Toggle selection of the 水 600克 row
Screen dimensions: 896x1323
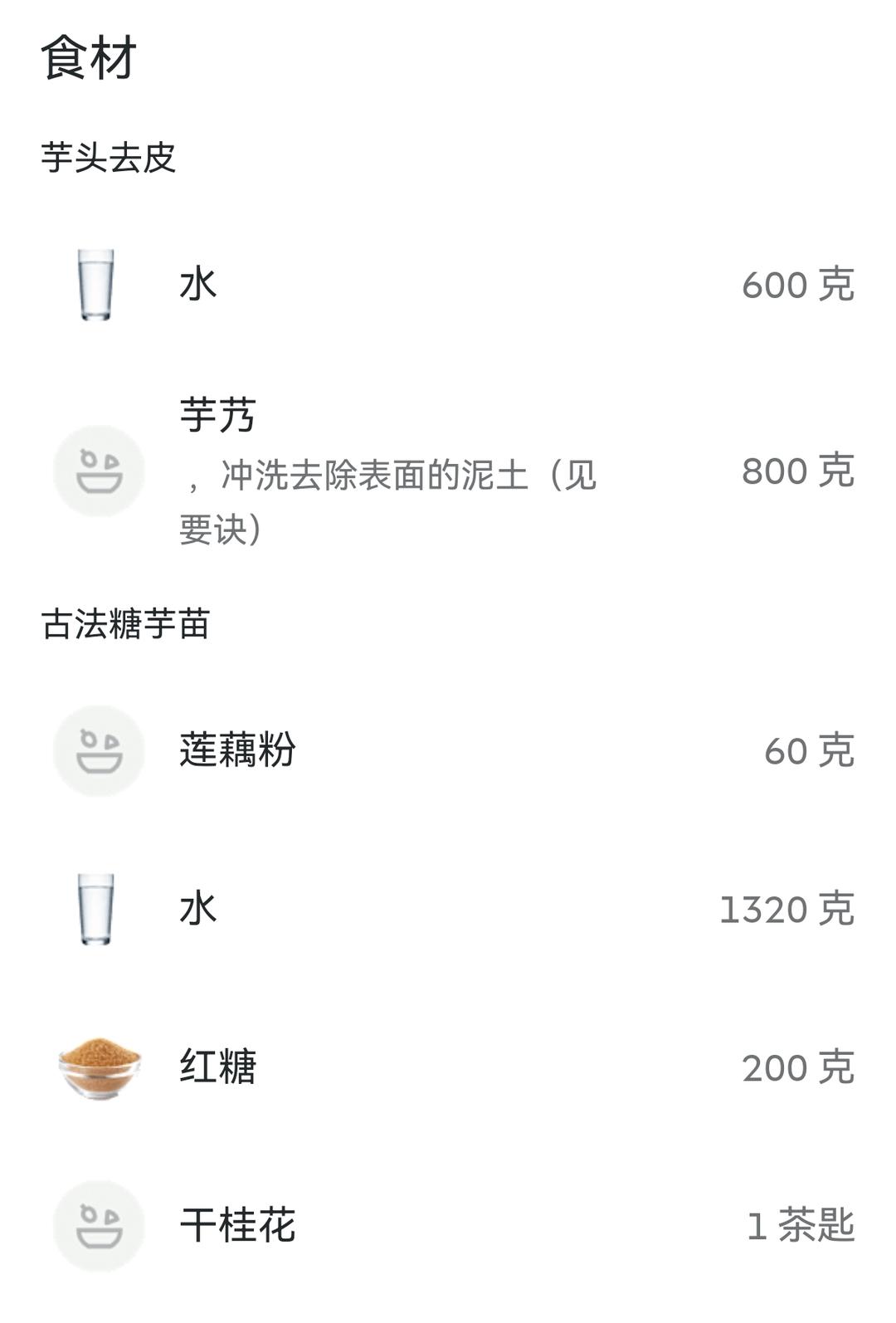tap(448, 284)
